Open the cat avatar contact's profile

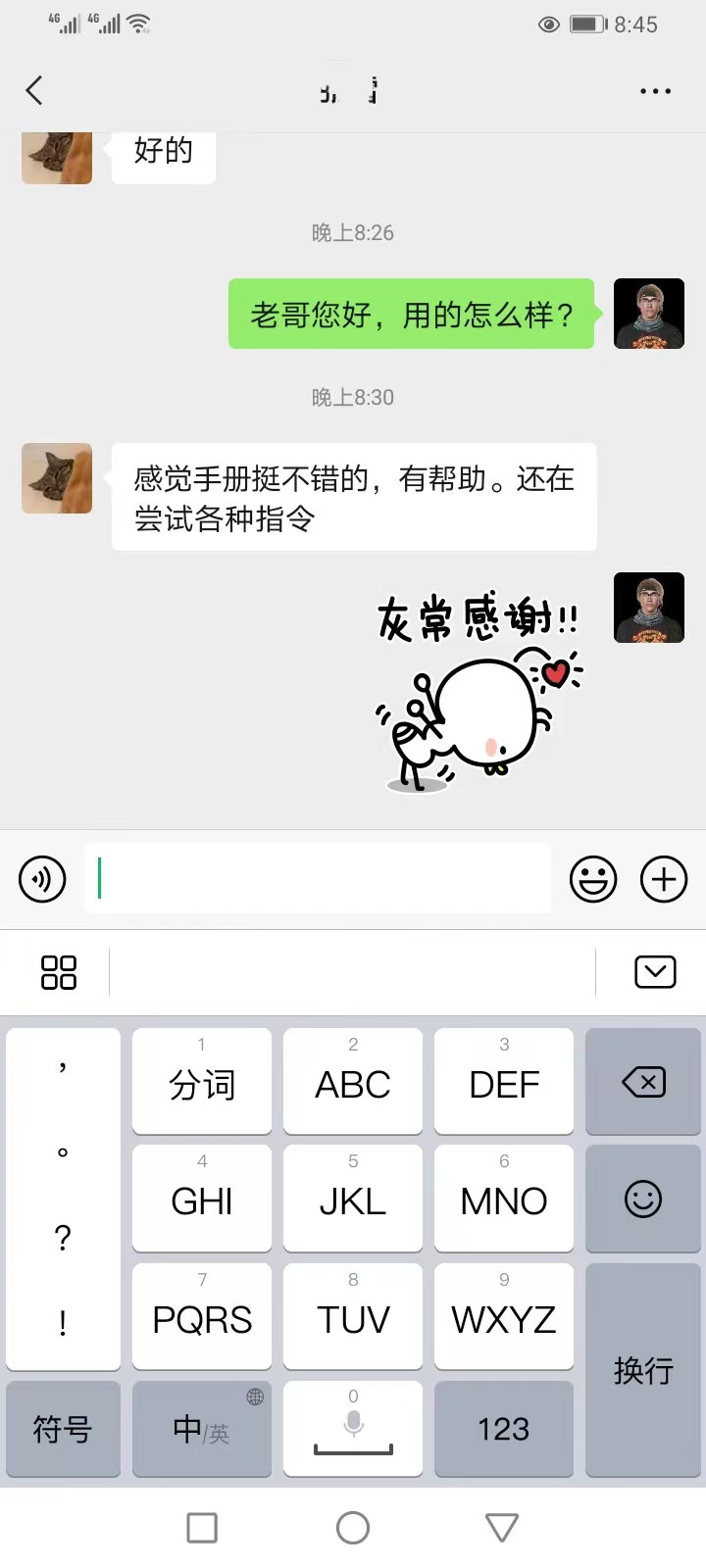tap(57, 478)
